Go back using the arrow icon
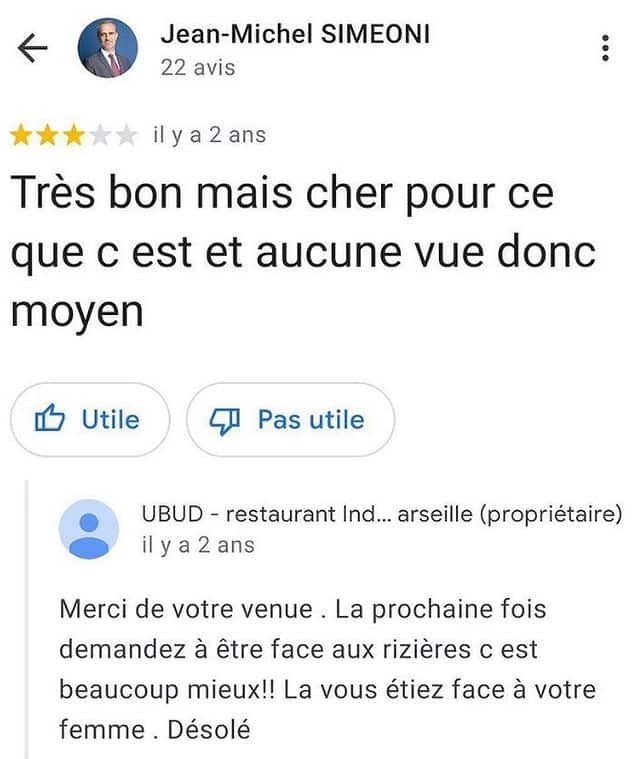 [x=33, y=48]
